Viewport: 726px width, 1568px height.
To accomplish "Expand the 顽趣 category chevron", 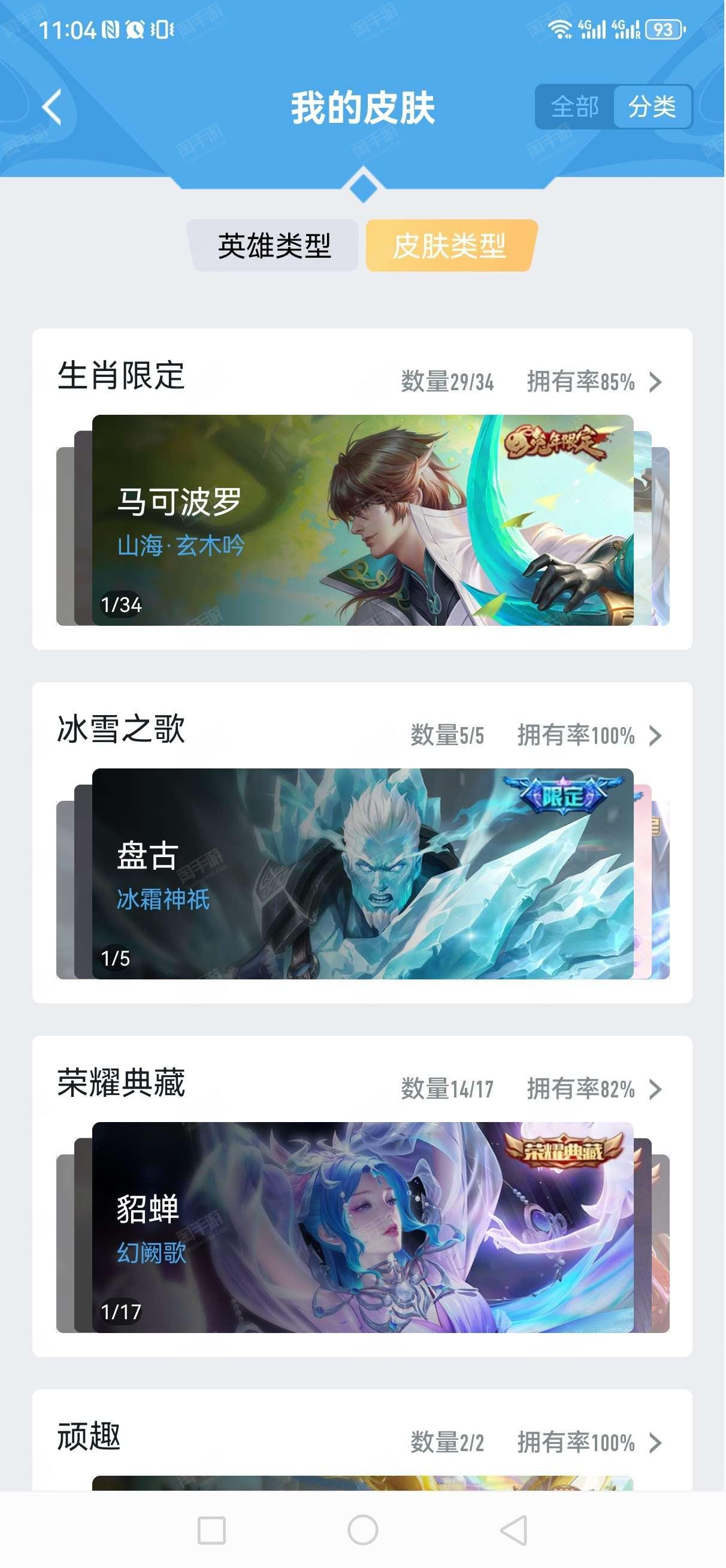I will [655, 1443].
